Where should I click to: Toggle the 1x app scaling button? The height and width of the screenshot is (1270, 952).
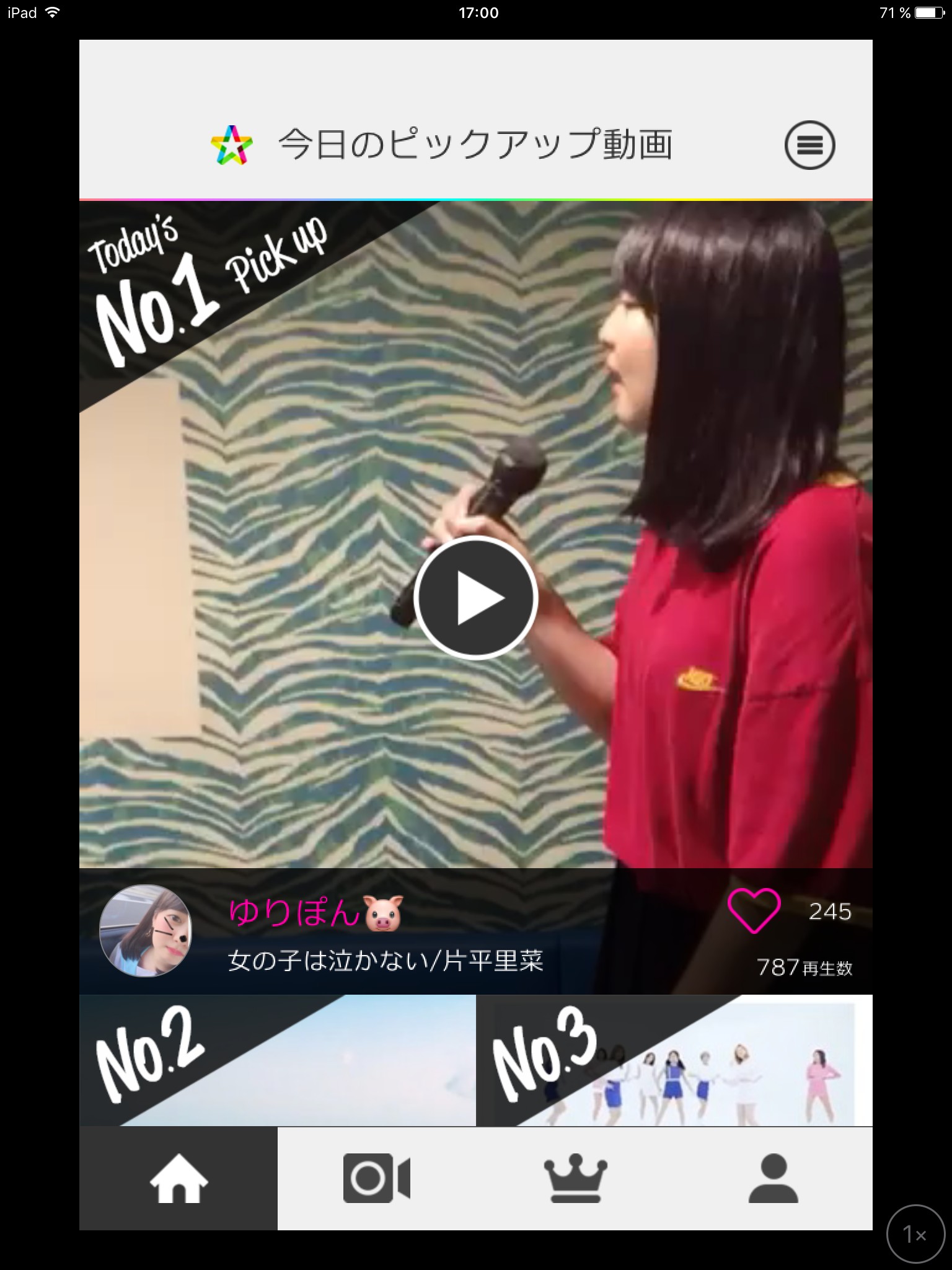tap(915, 1234)
